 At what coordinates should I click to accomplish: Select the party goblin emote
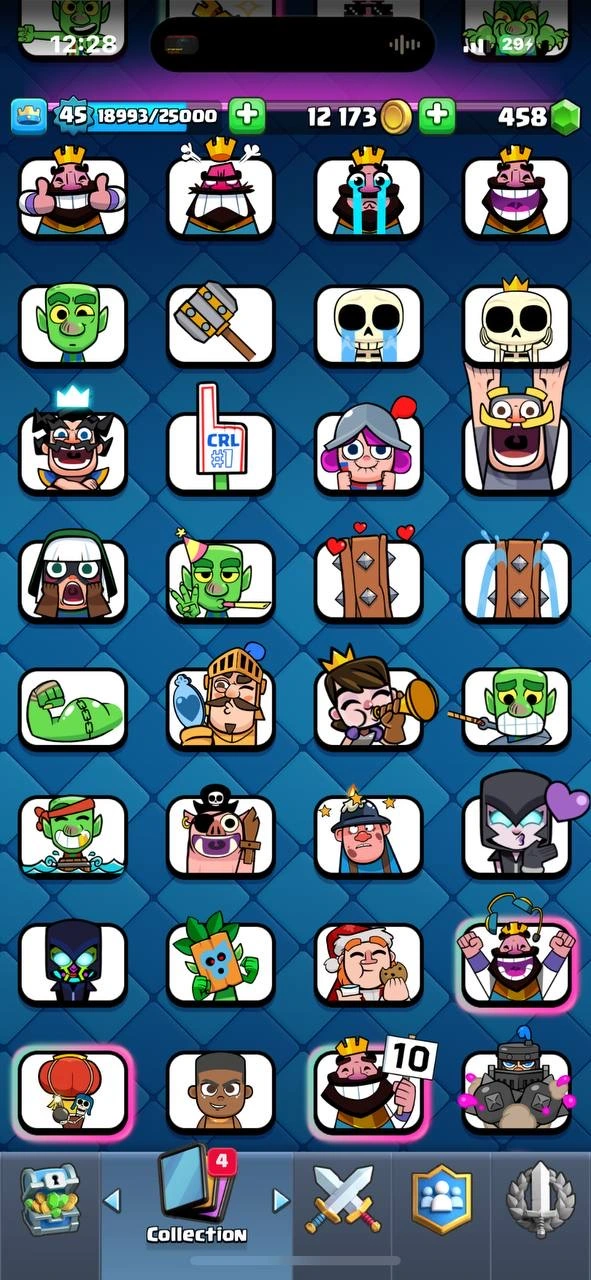pos(221,580)
